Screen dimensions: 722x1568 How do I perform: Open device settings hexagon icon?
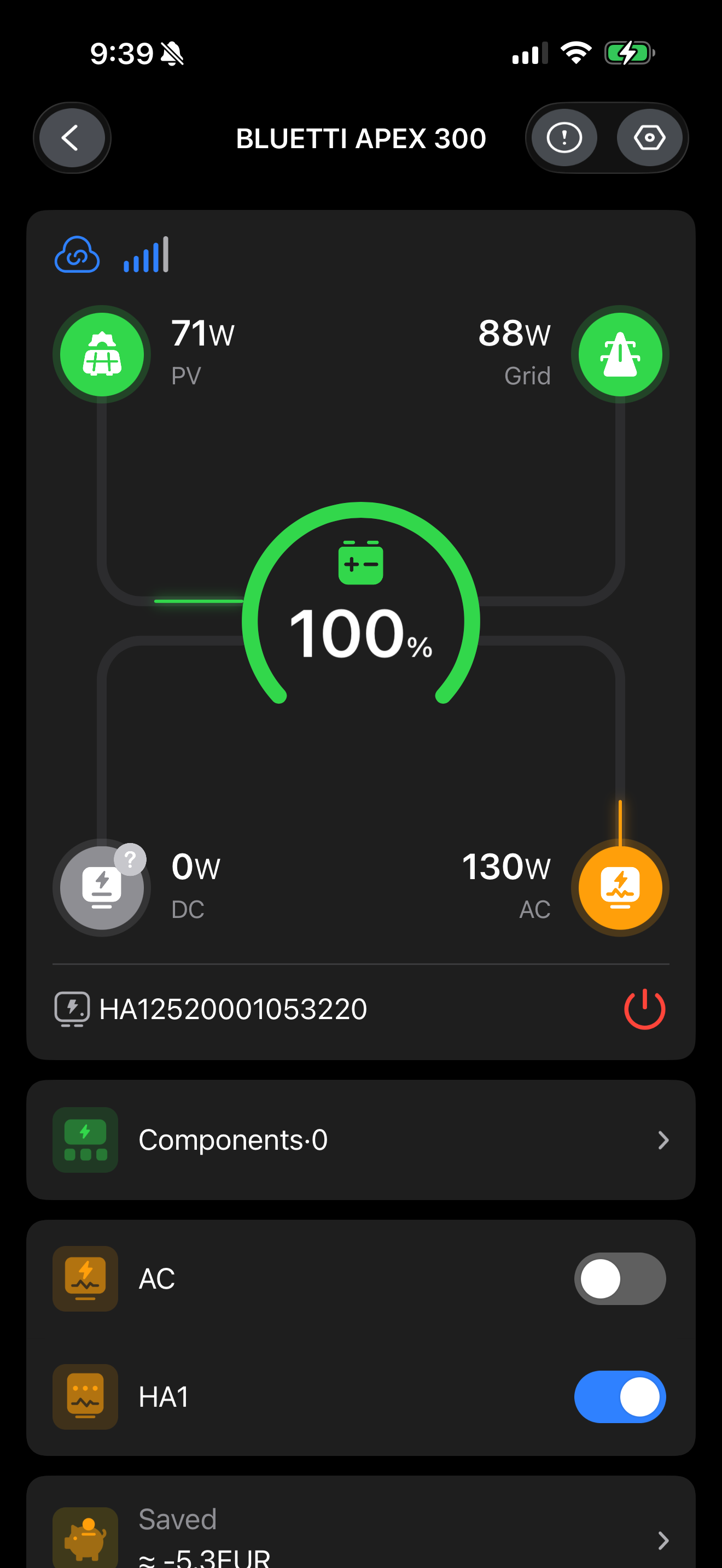tap(649, 138)
